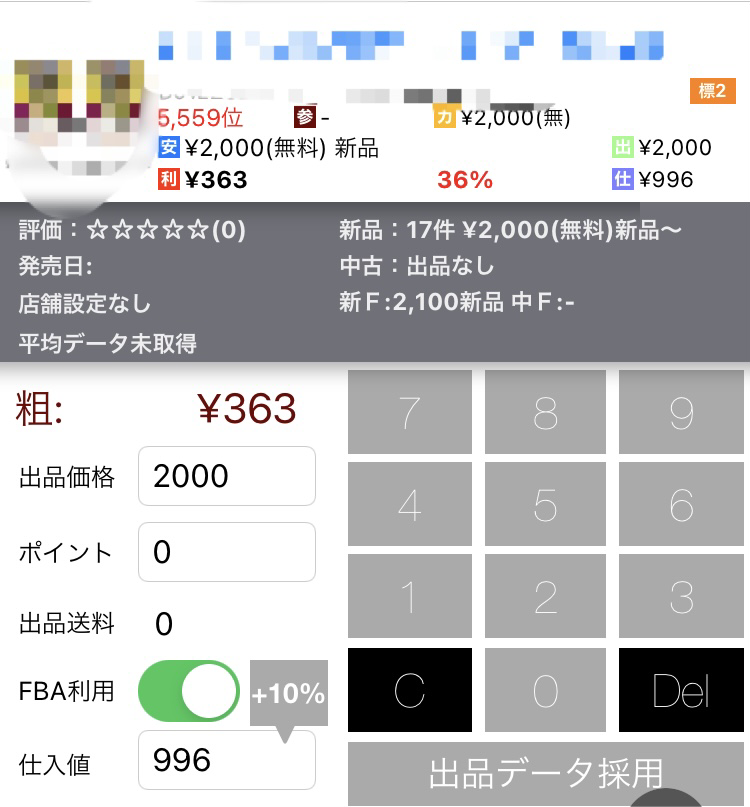Enter digit 8 on the keypad
The width and height of the screenshot is (750, 807).
(545, 412)
